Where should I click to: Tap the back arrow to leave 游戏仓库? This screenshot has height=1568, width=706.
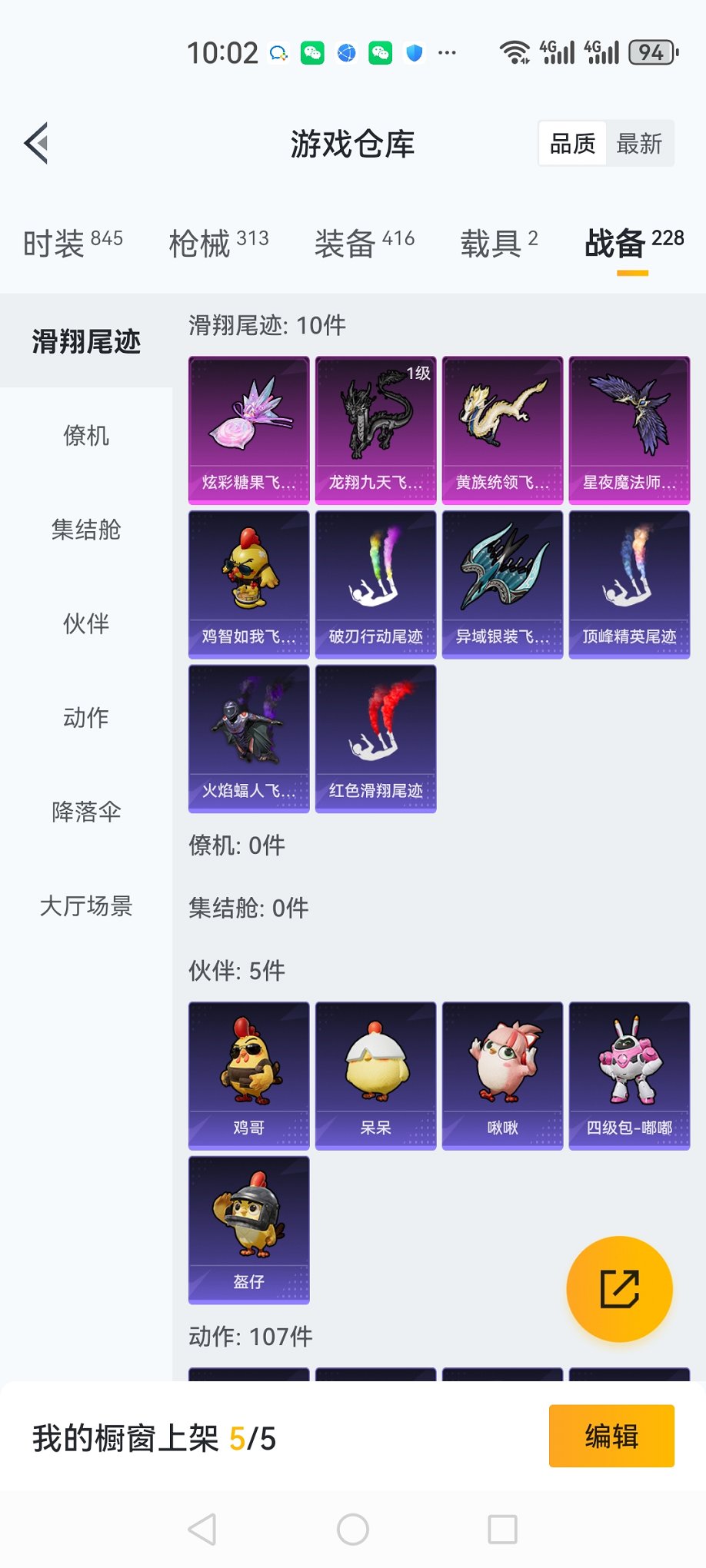click(34, 144)
